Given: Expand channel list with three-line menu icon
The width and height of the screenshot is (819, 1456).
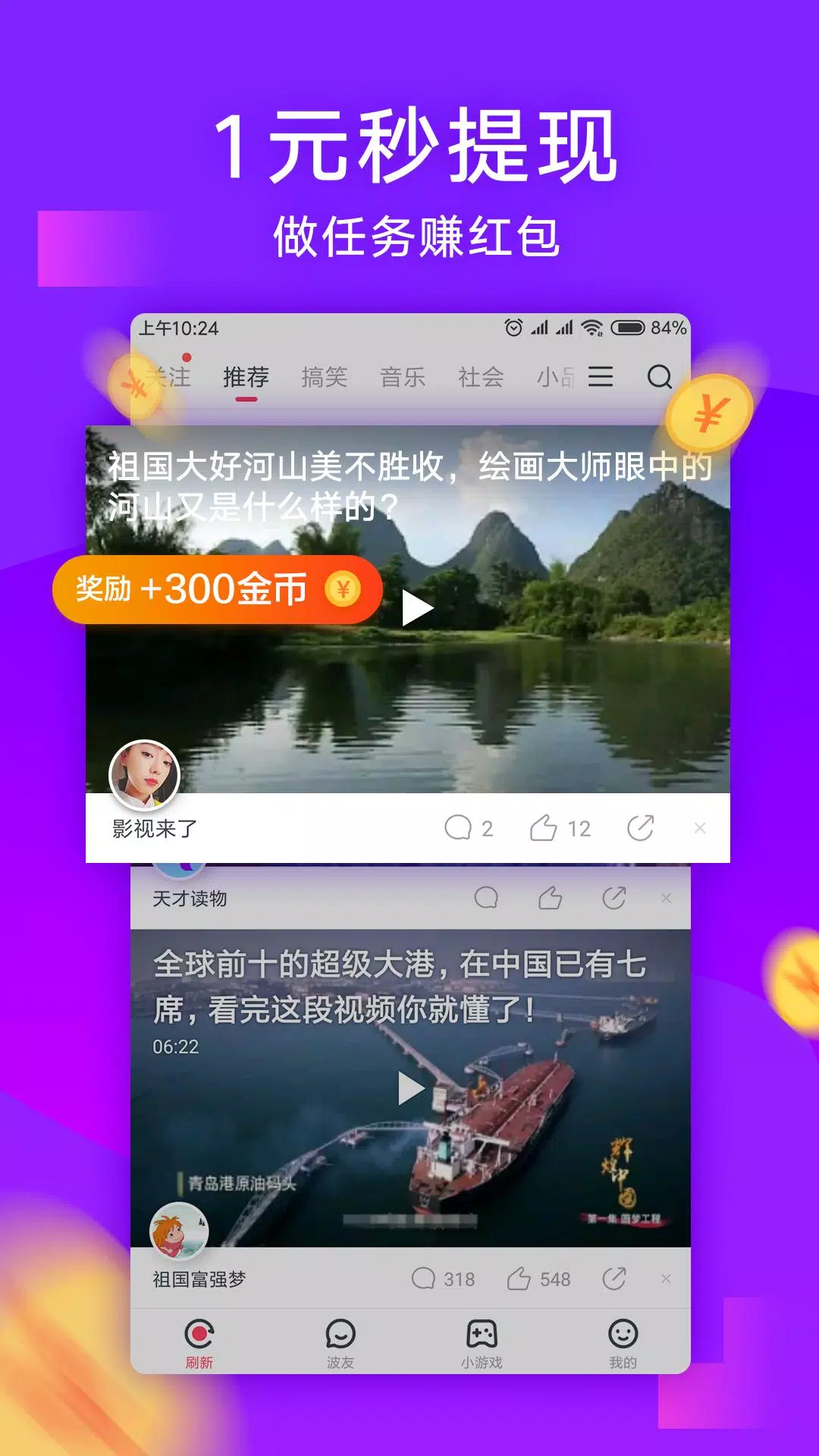Looking at the screenshot, I should 600,377.
